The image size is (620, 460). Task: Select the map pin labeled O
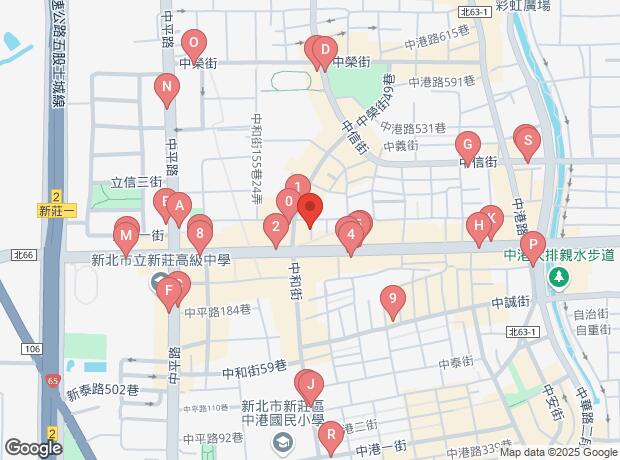[x=193, y=45]
